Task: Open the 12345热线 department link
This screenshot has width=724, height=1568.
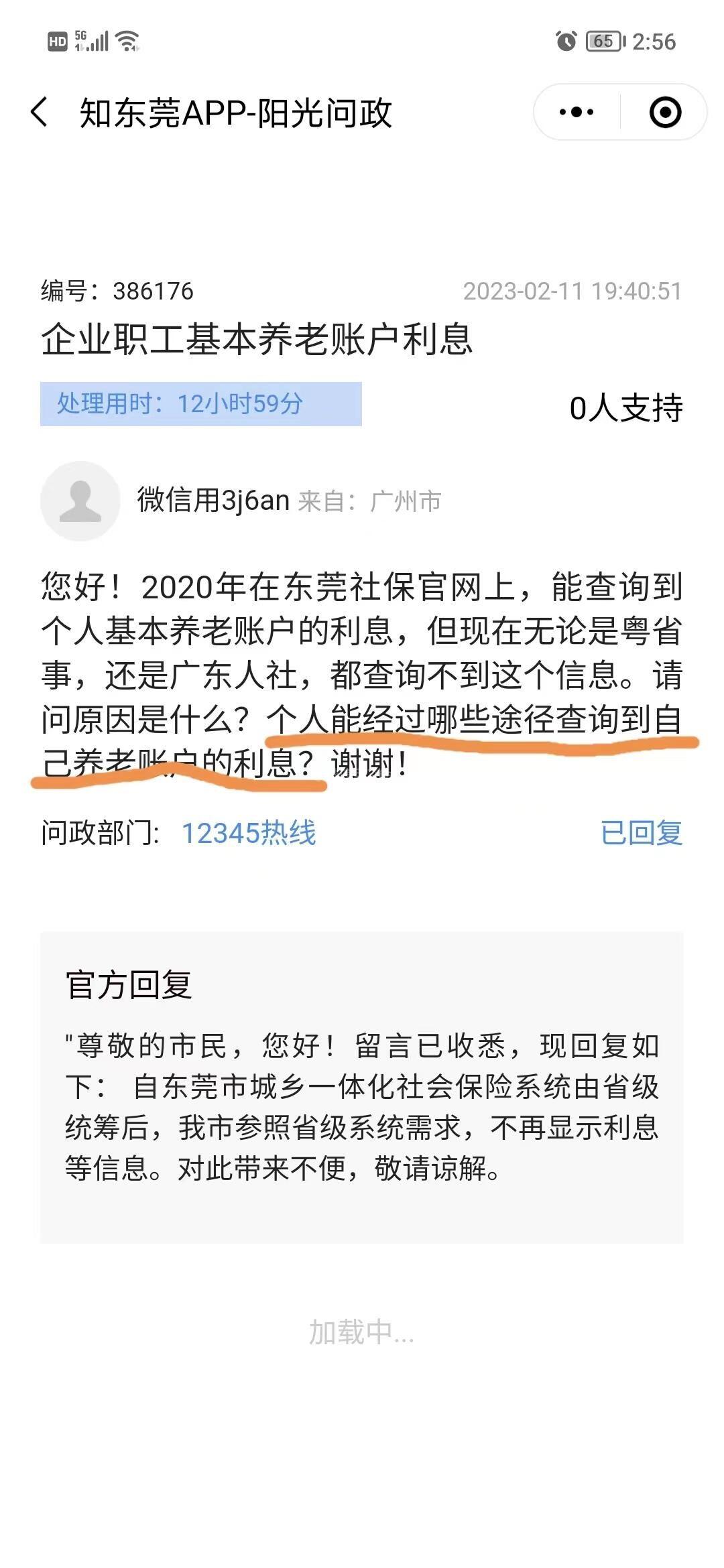Action: [249, 833]
